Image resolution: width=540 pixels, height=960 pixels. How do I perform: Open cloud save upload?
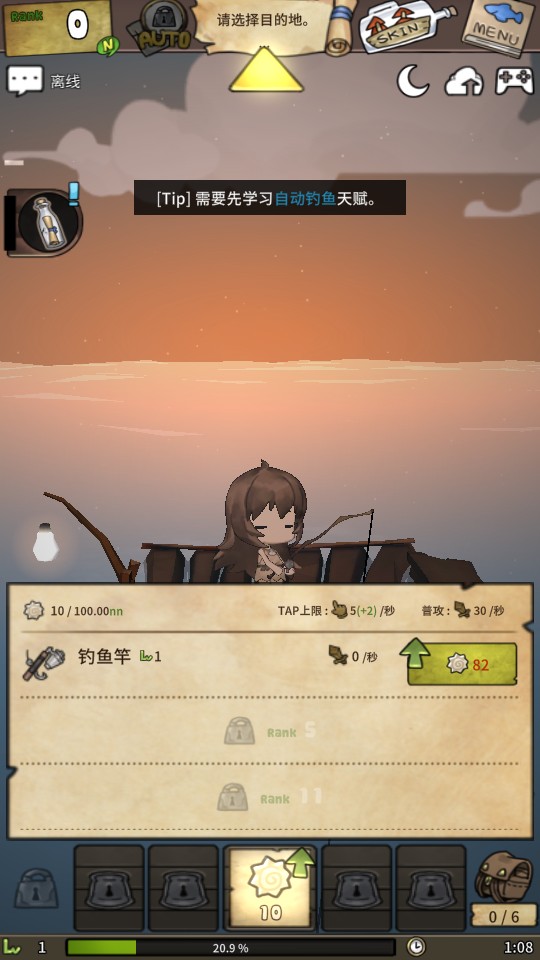click(464, 81)
